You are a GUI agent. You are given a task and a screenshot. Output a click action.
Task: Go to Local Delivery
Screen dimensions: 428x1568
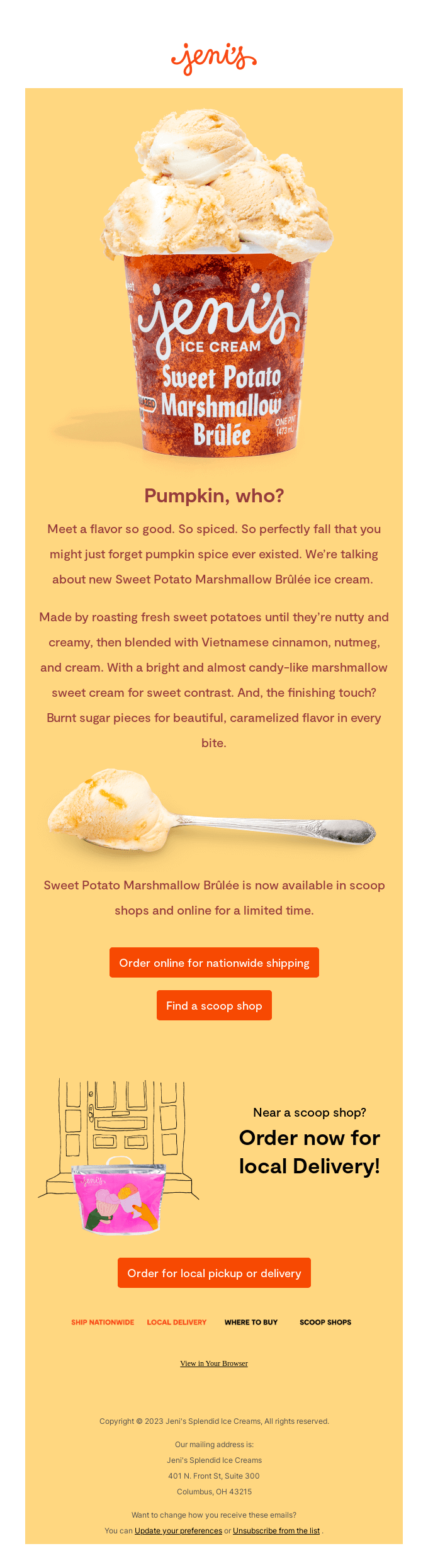click(x=177, y=1322)
